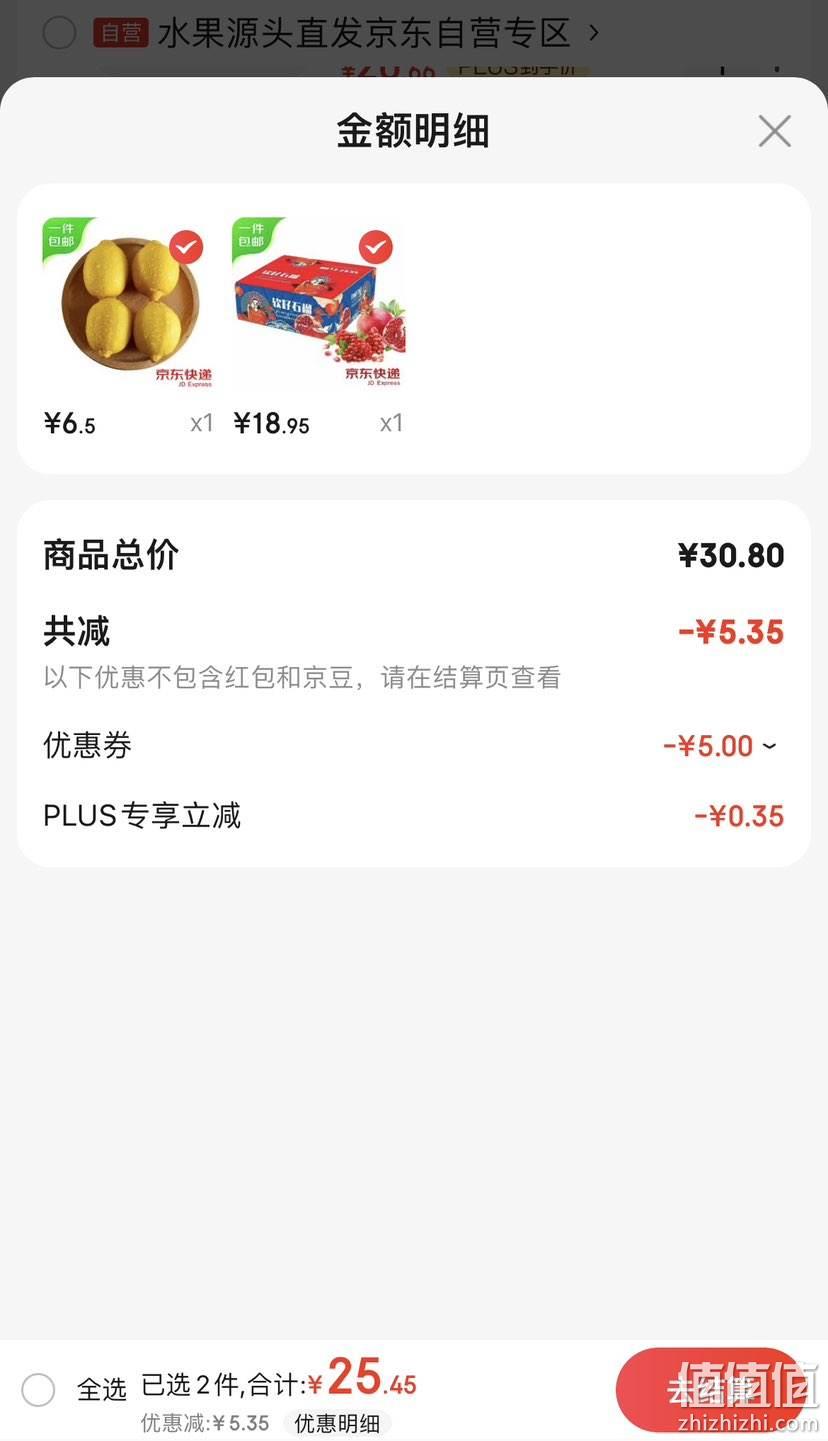Select the store checkbox beside 自营 label
This screenshot has height=1441, width=828.
[x=59, y=33]
